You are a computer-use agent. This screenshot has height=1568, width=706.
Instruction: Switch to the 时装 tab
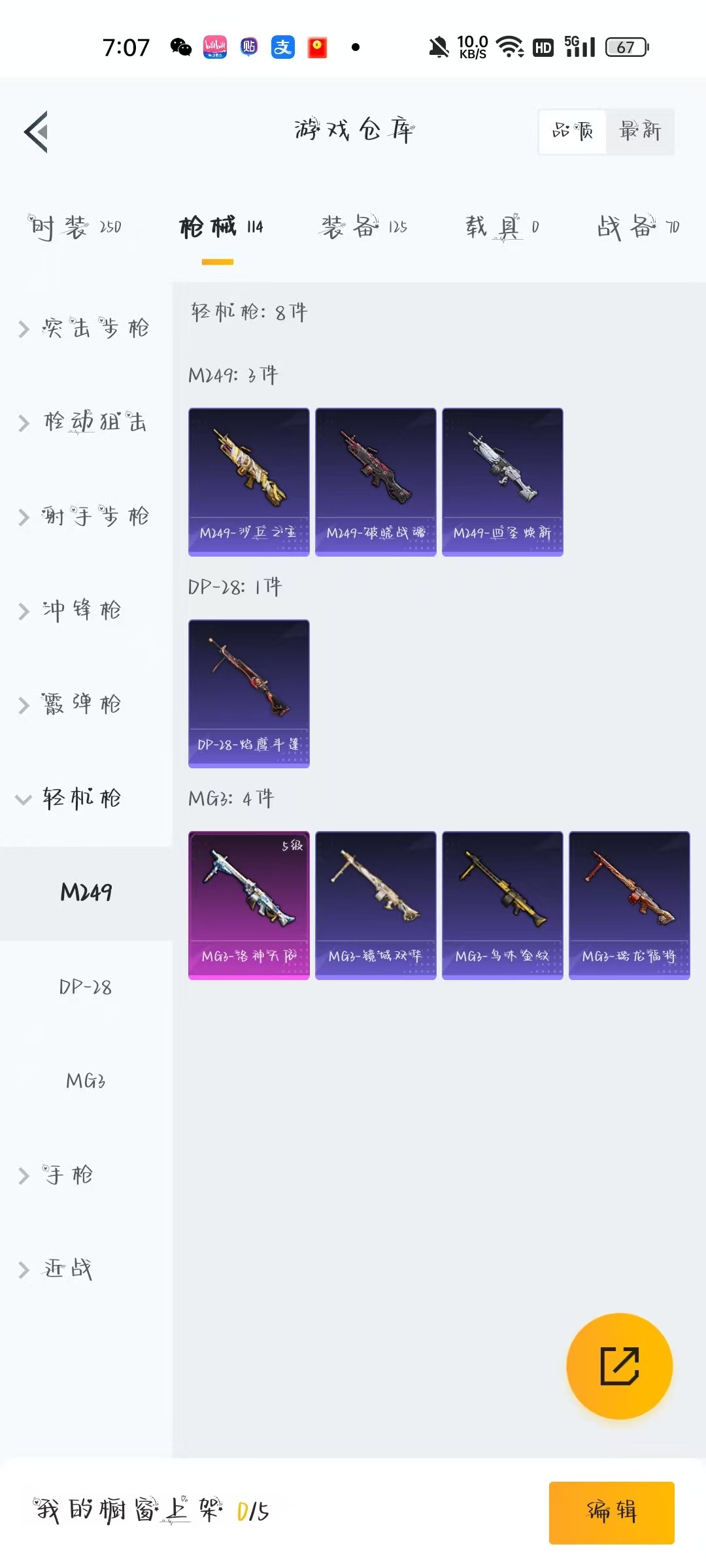coord(75,227)
